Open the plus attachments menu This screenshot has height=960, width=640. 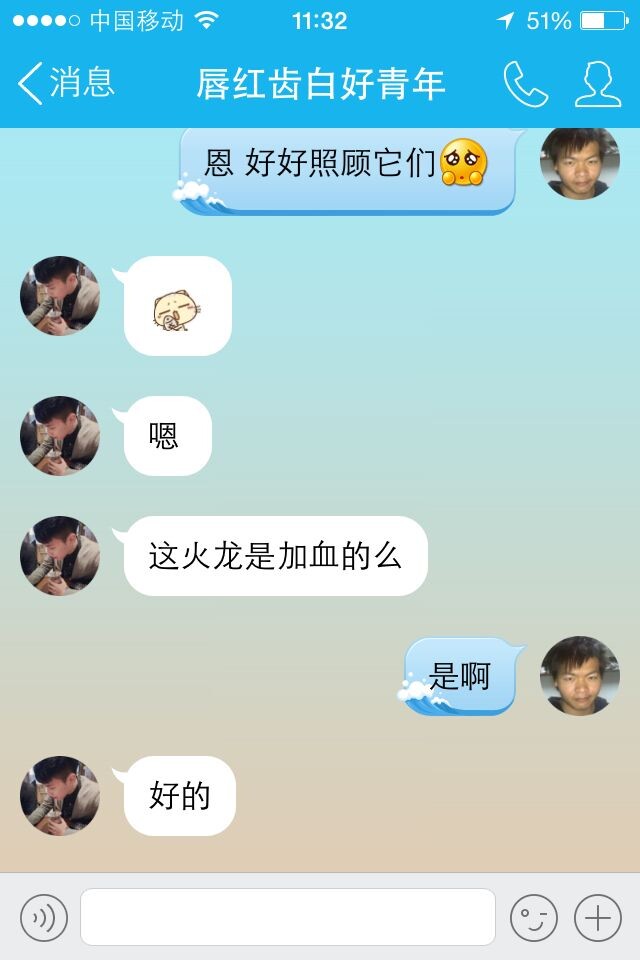tap(598, 917)
